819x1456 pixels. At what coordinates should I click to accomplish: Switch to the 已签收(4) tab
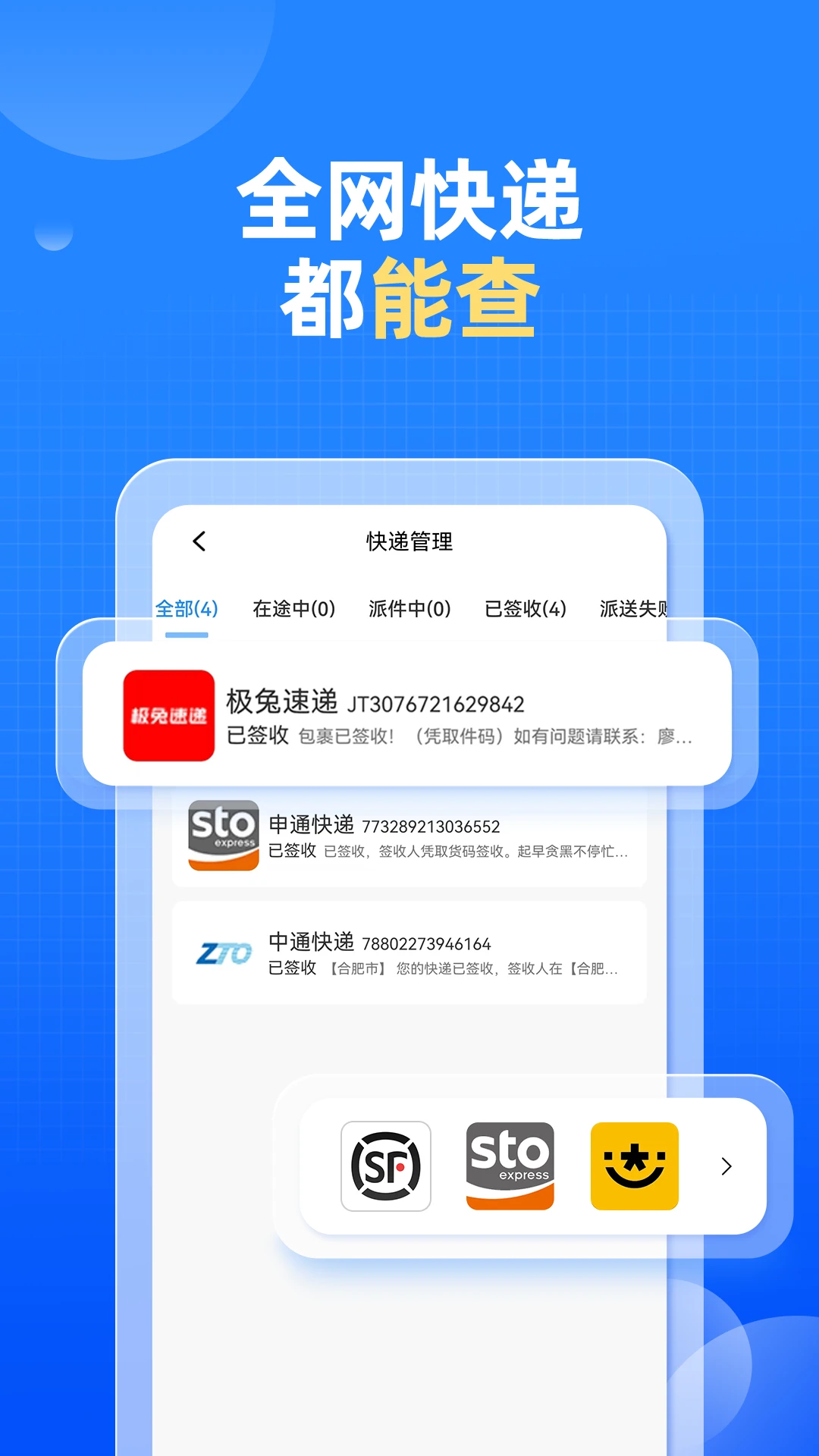pos(525,609)
